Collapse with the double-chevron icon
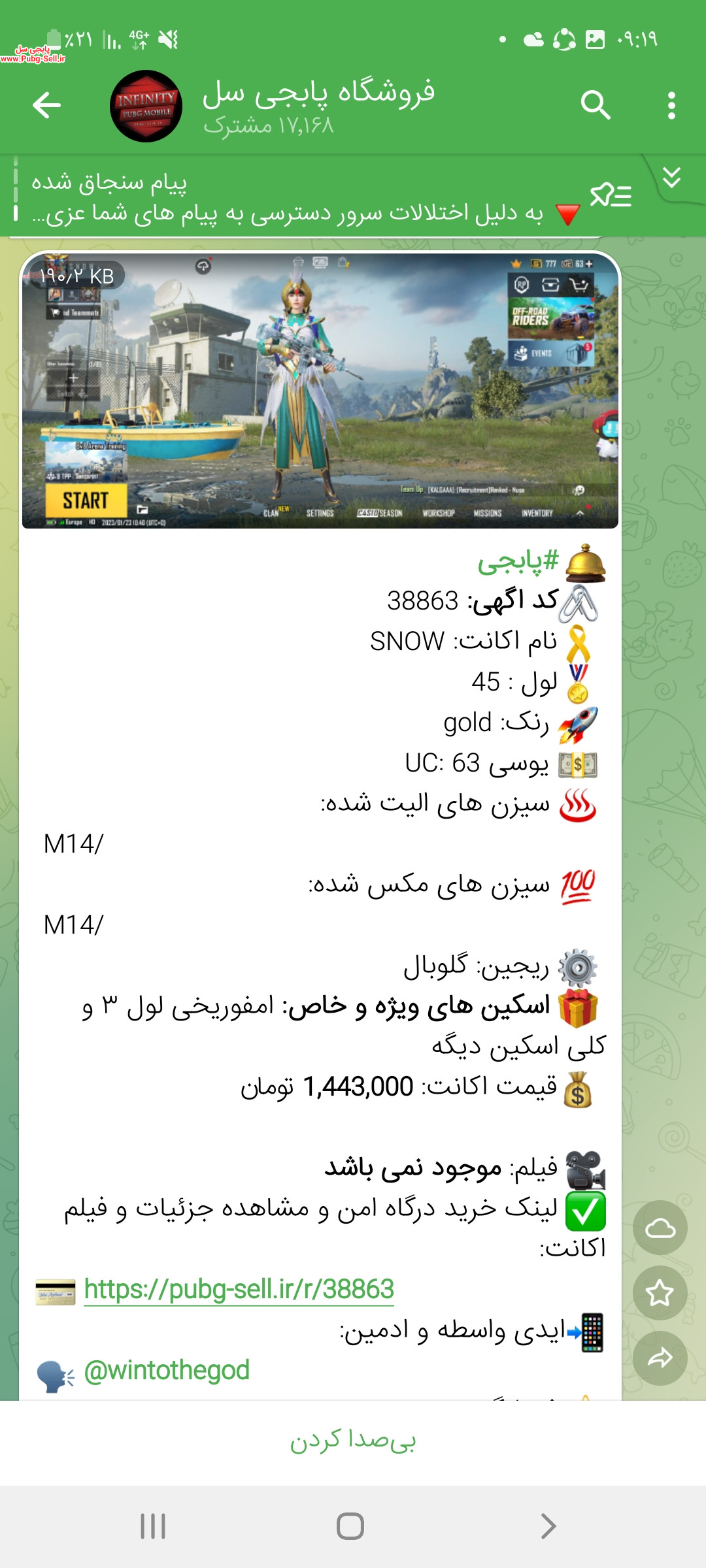Image resolution: width=706 pixels, height=1568 pixels. [x=671, y=177]
